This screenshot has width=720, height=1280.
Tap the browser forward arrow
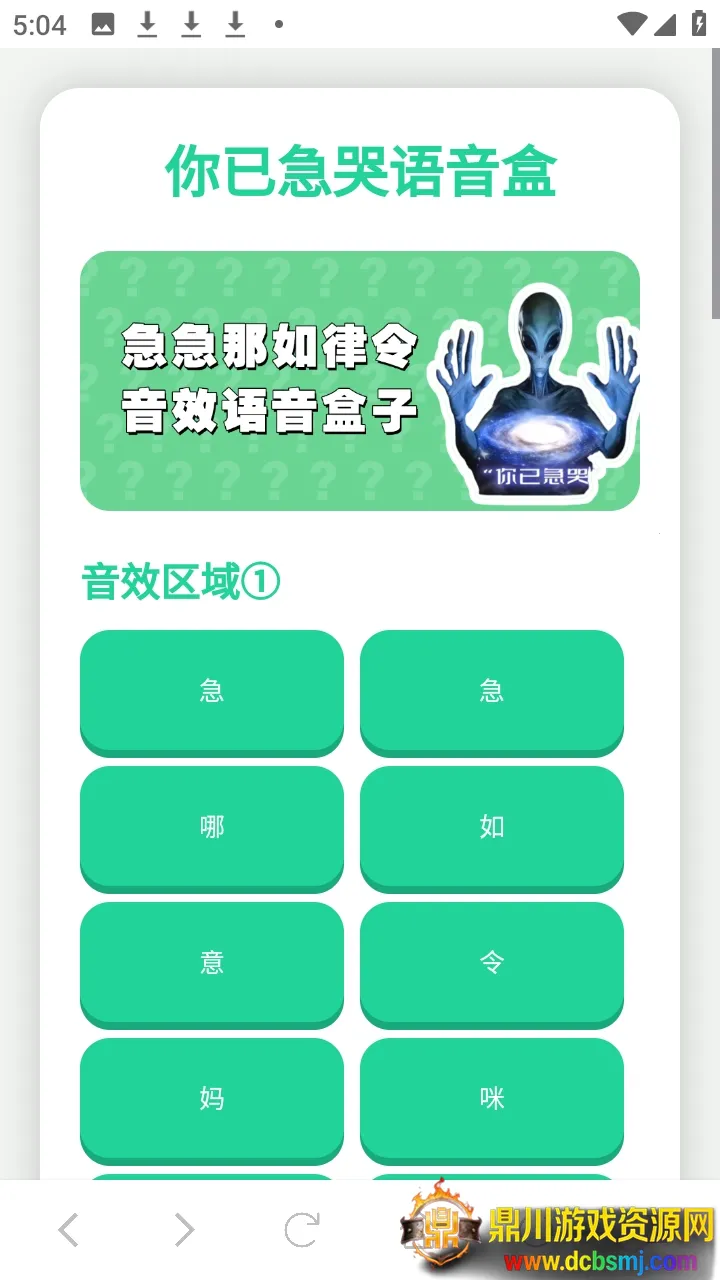tap(184, 1230)
